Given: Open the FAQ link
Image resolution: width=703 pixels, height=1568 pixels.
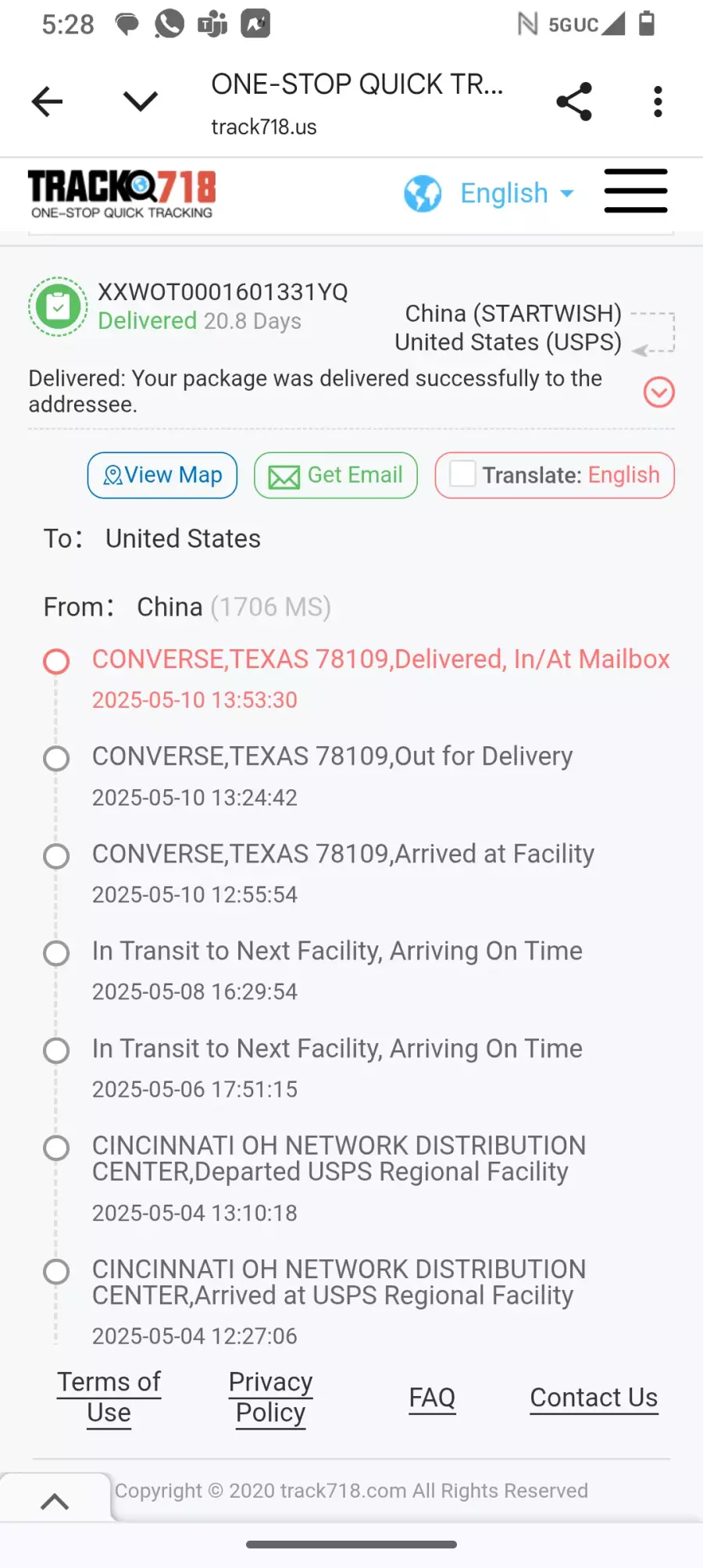Looking at the screenshot, I should (x=432, y=1397).
